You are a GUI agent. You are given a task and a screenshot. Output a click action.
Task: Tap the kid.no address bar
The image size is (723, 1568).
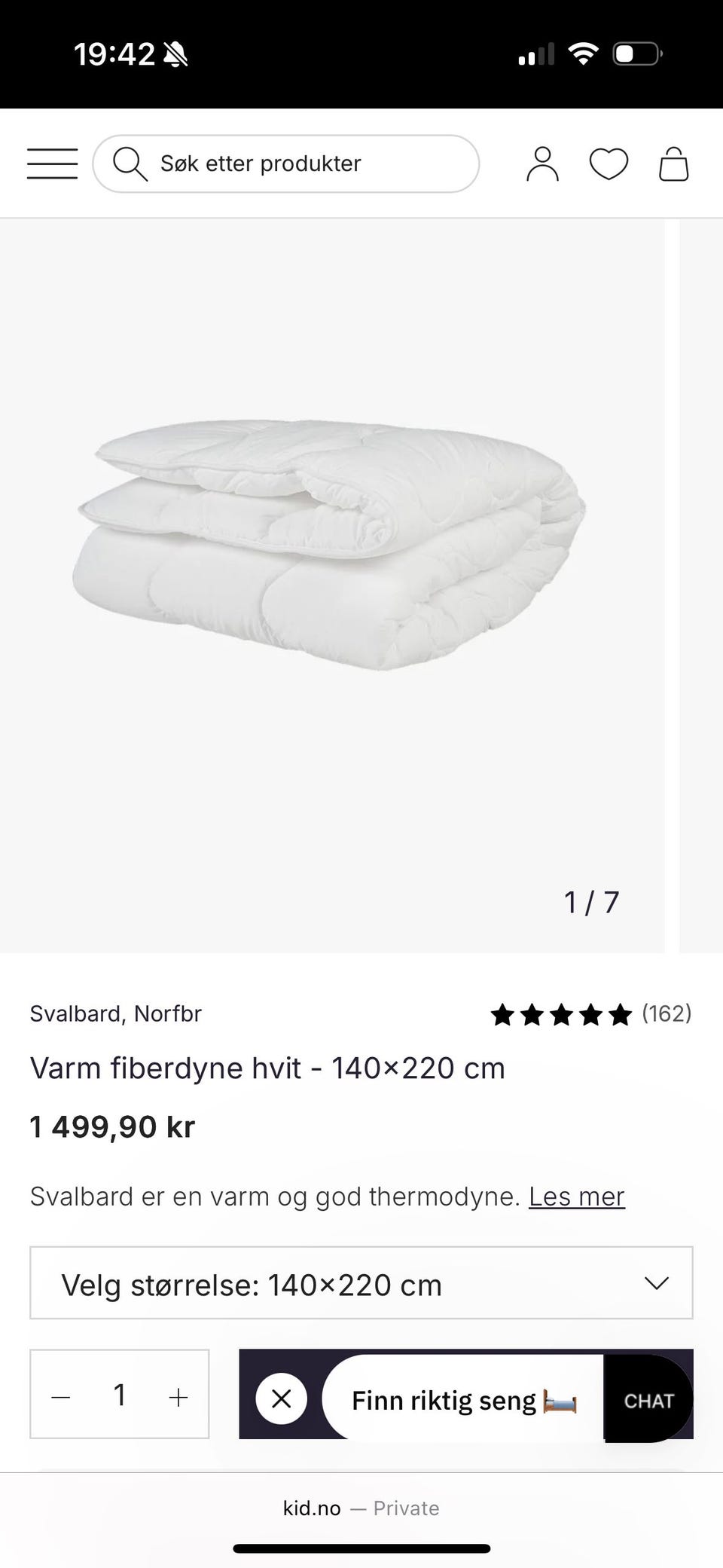coord(361,1508)
